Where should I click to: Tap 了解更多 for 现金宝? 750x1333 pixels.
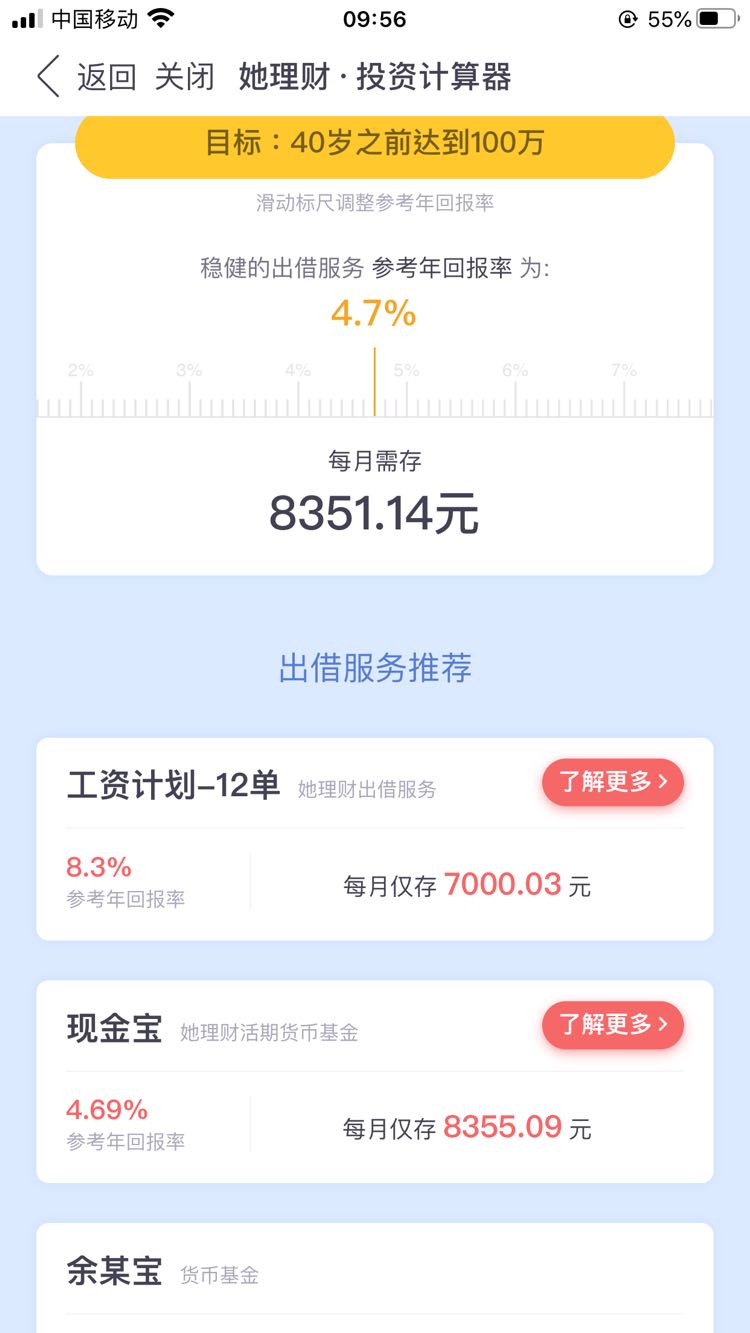coord(613,1025)
